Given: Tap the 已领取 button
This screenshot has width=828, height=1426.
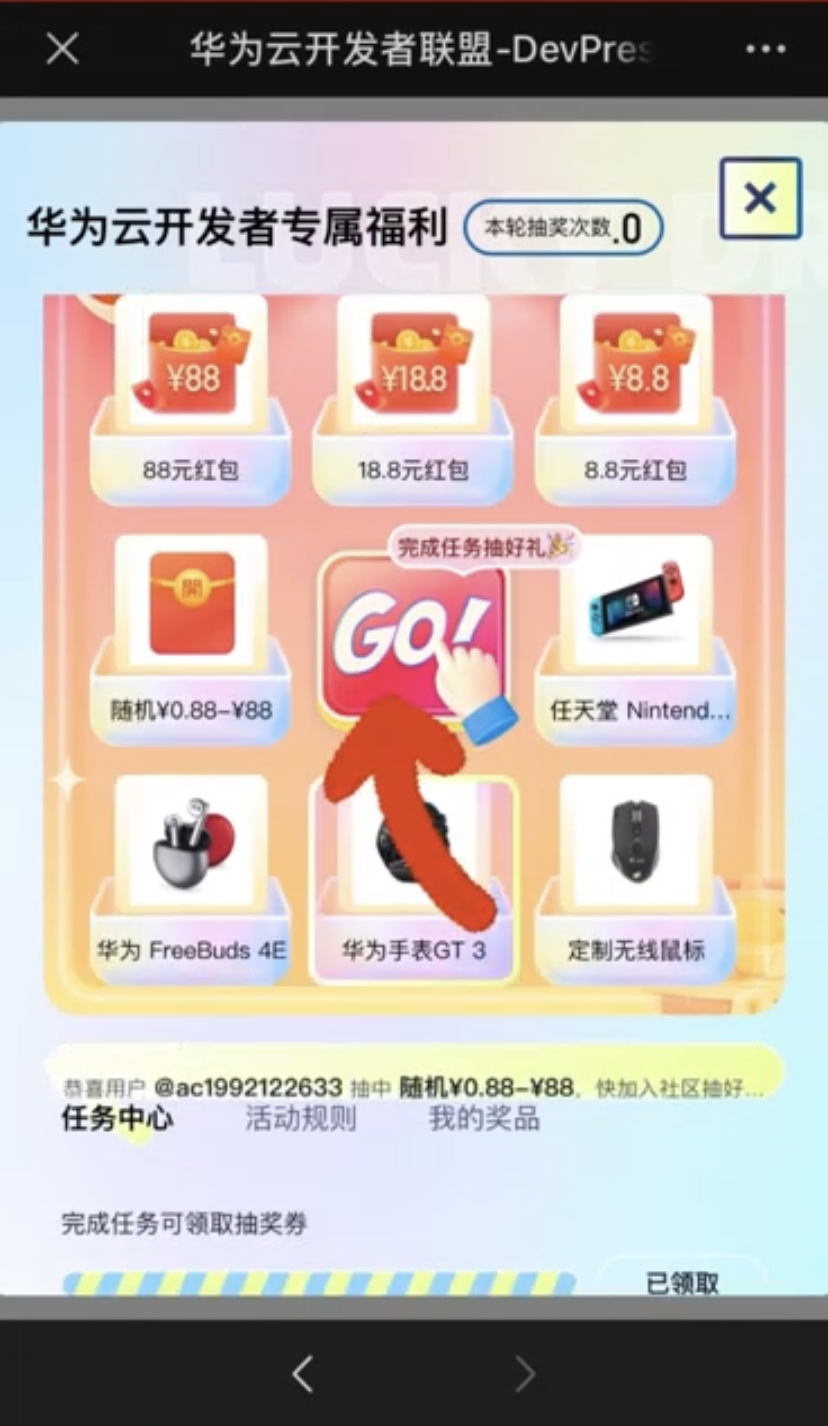Looking at the screenshot, I should click(x=682, y=1281).
